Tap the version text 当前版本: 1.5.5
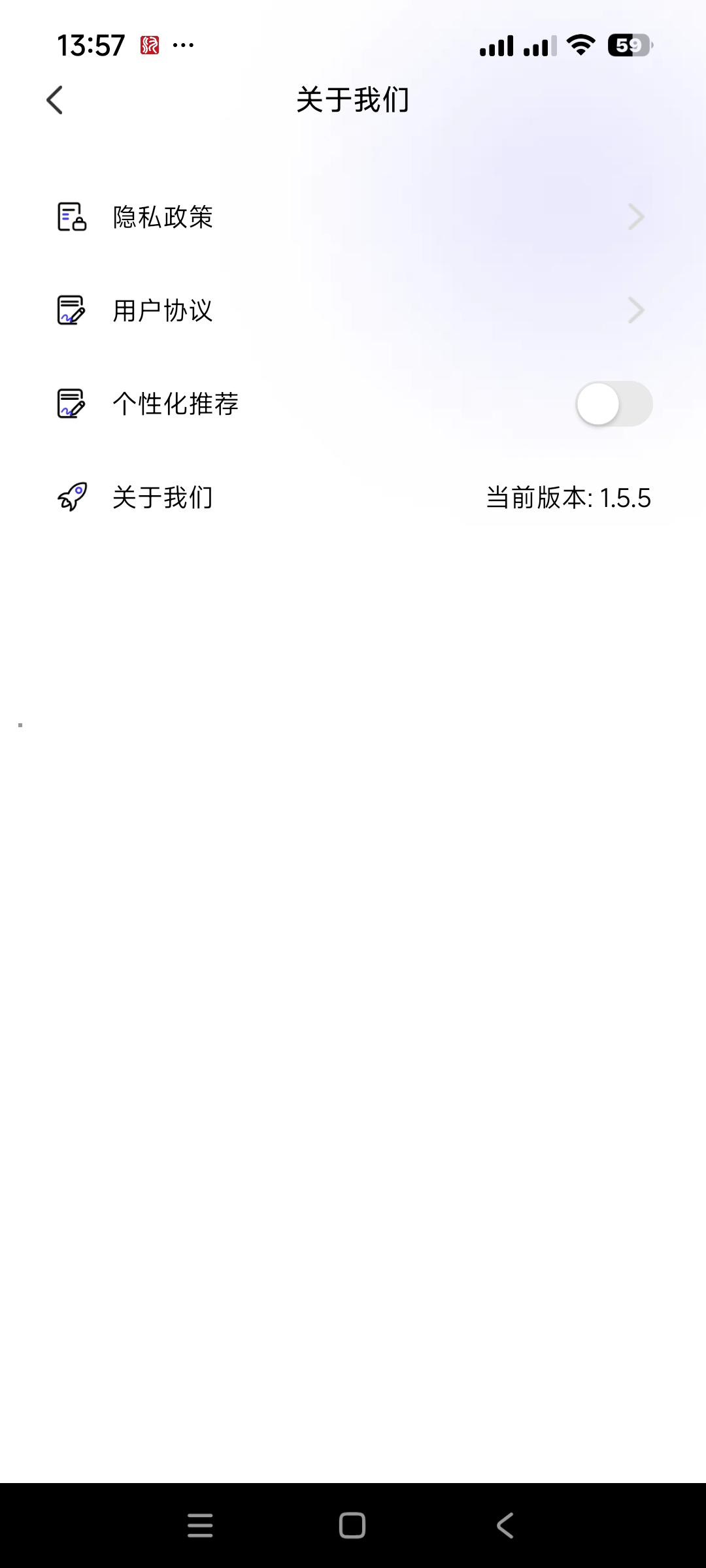 570,498
